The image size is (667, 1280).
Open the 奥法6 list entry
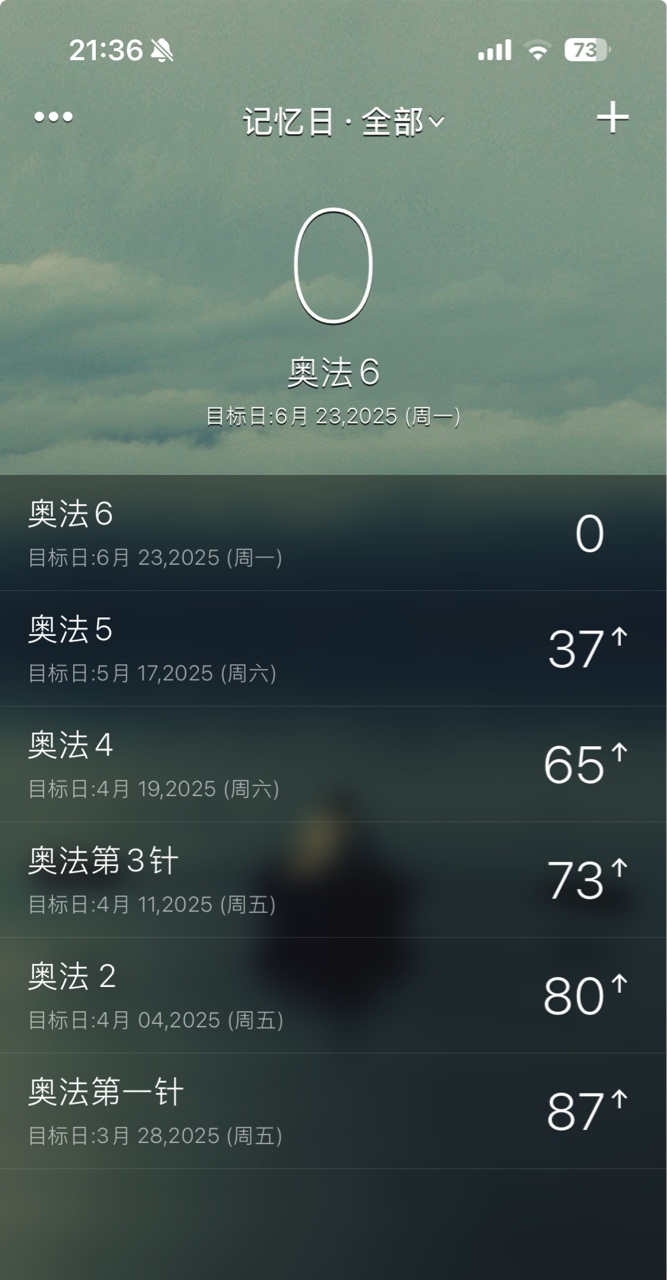pyautogui.click(x=333, y=533)
